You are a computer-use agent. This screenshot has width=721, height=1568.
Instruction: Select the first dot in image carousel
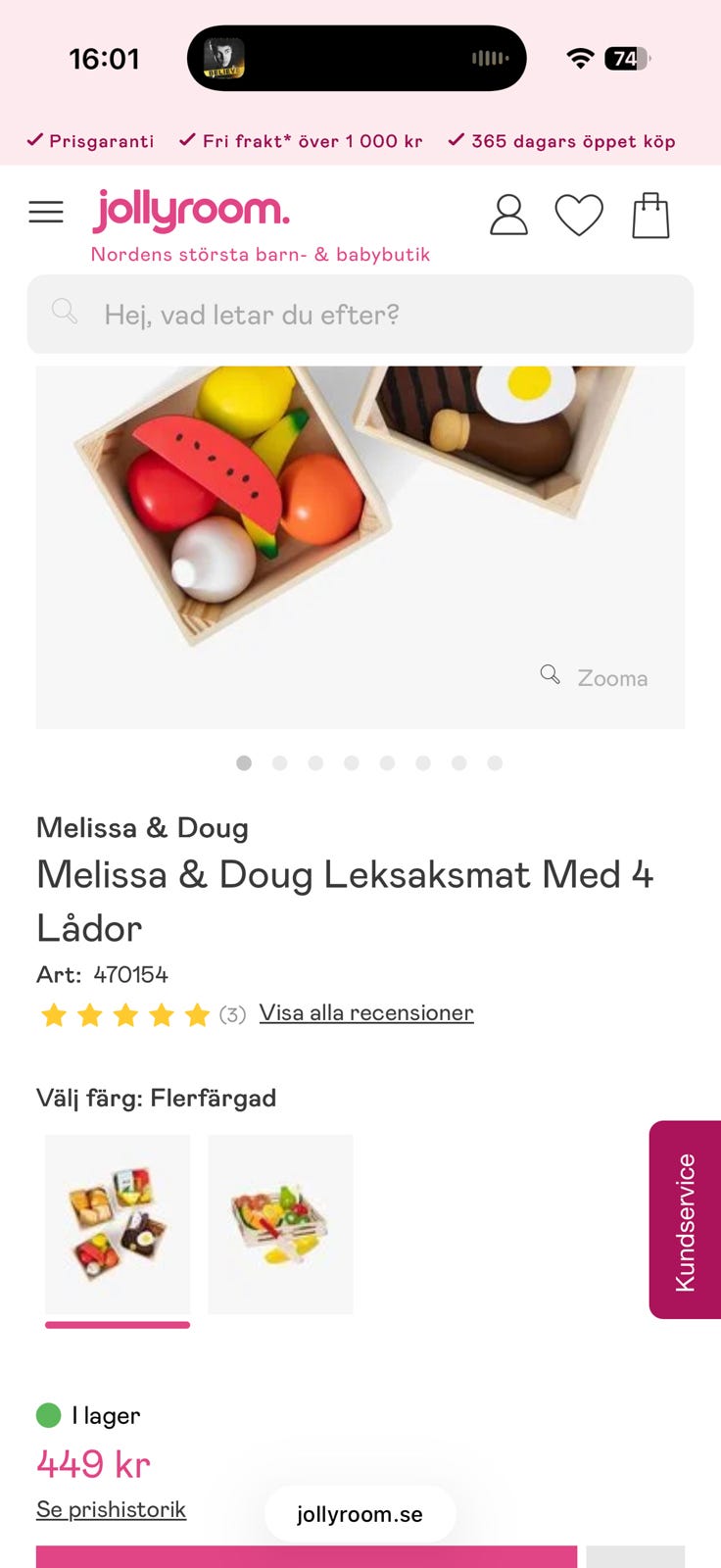pos(244,762)
